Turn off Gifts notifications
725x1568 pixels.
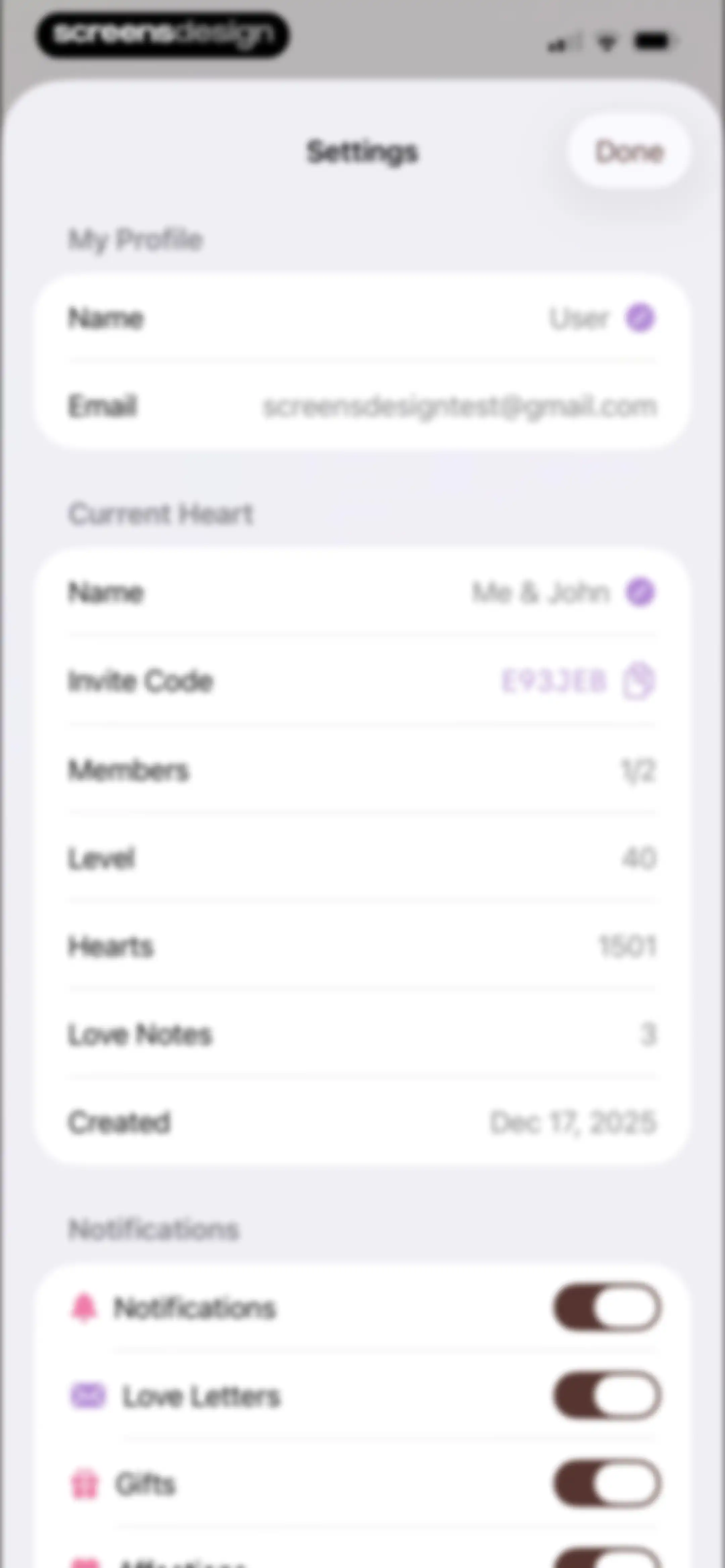click(x=607, y=1483)
